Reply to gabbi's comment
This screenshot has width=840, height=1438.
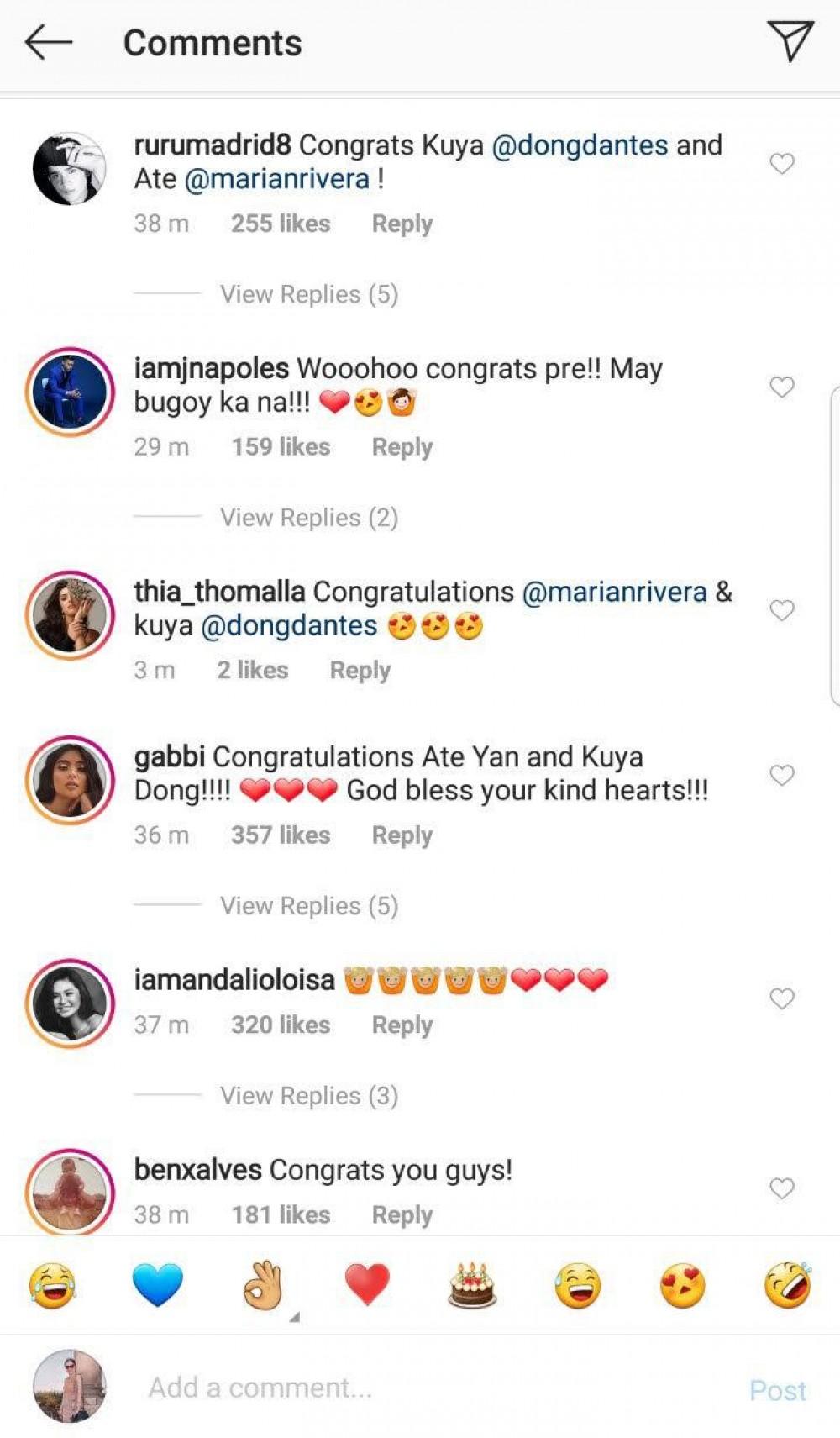click(402, 835)
